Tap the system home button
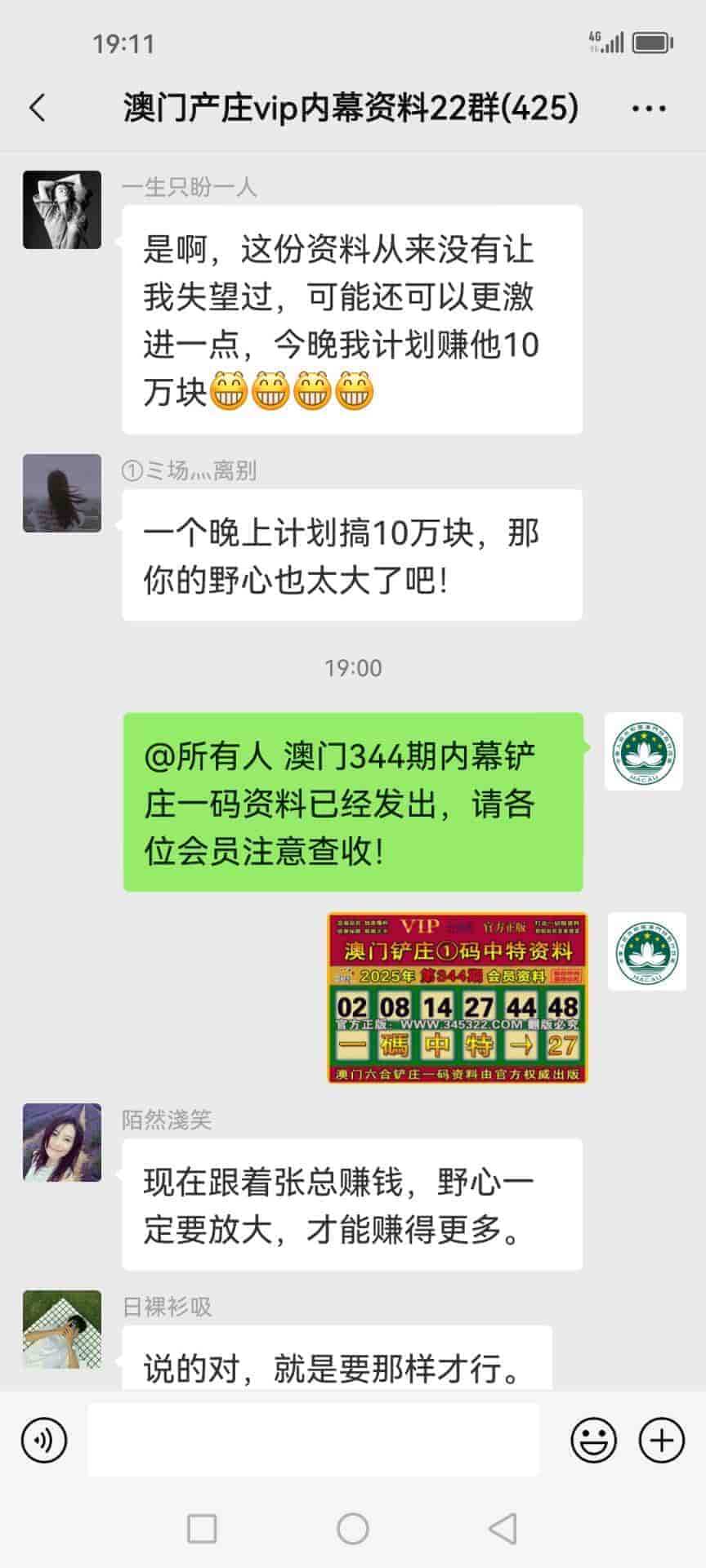706x1568 pixels. tap(353, 1528)
